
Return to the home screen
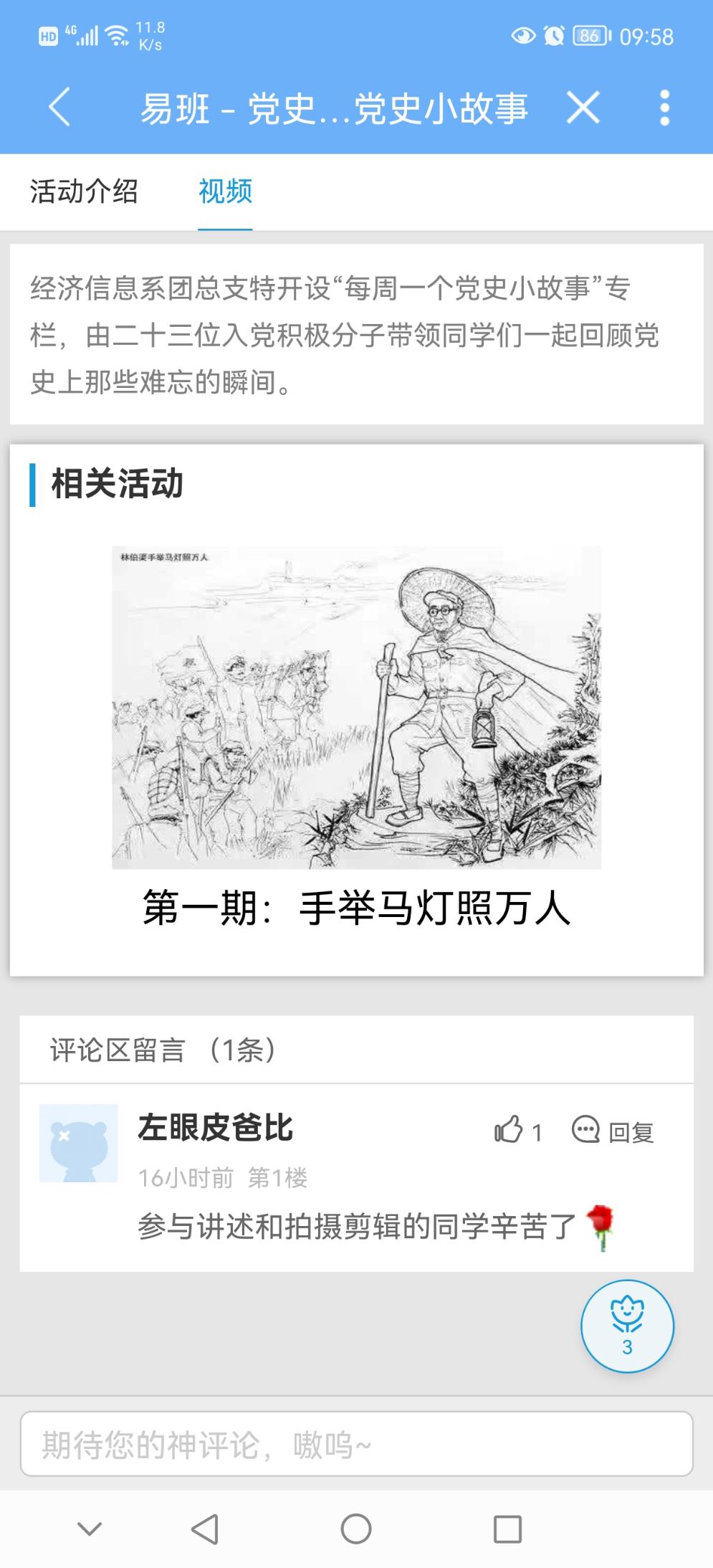(x=356, y=1529)
